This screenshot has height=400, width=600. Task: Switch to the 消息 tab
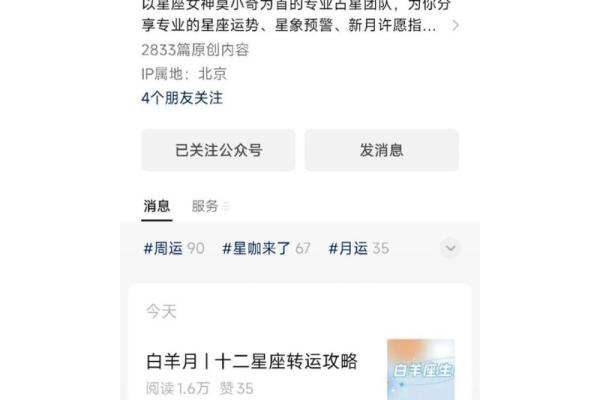(157, 206)
